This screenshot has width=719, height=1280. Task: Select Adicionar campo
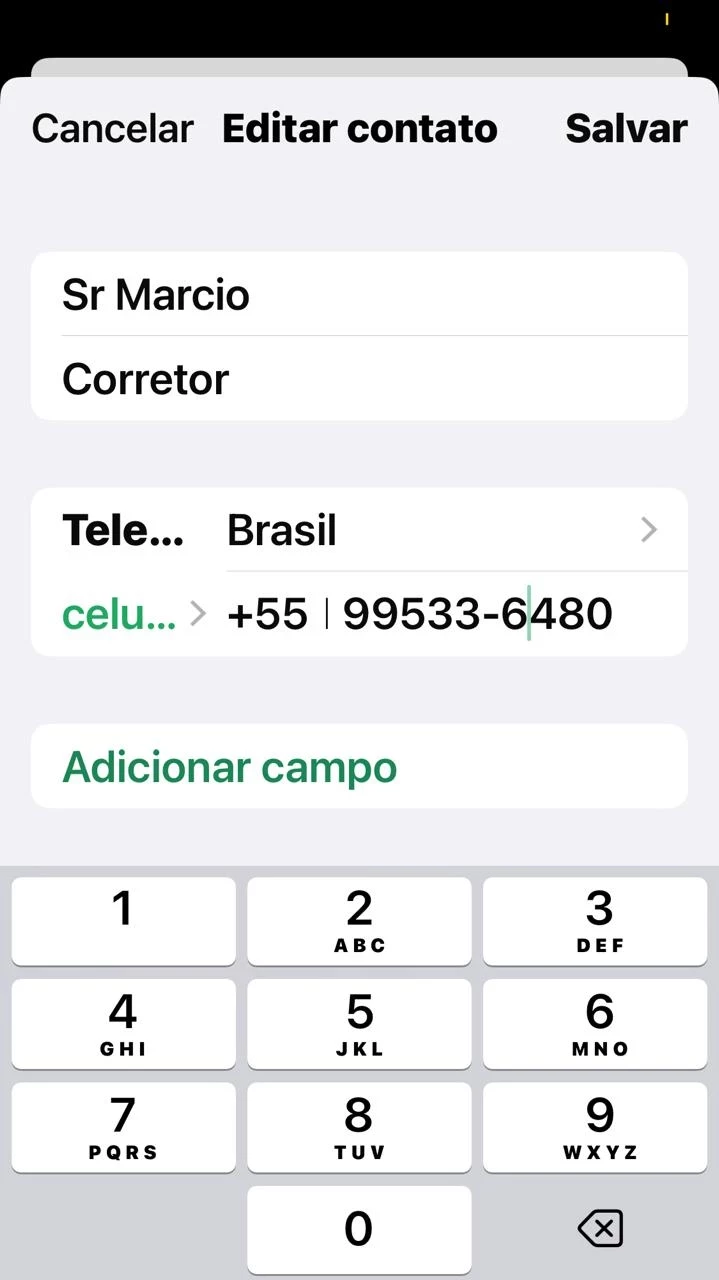click(x=230, y=767)
